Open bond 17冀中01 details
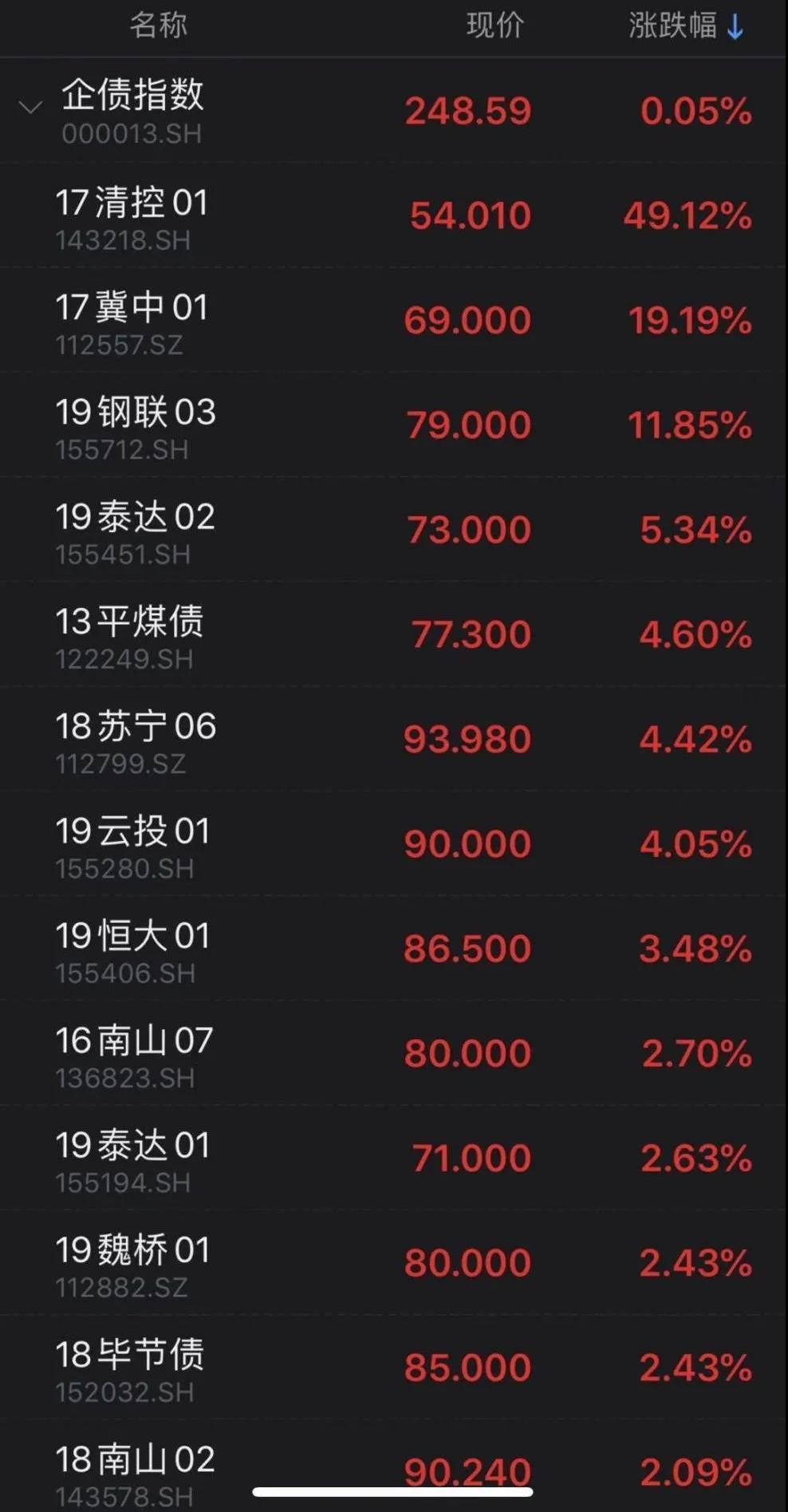The width and height of the screenshot is (788, 1512). 132,320
